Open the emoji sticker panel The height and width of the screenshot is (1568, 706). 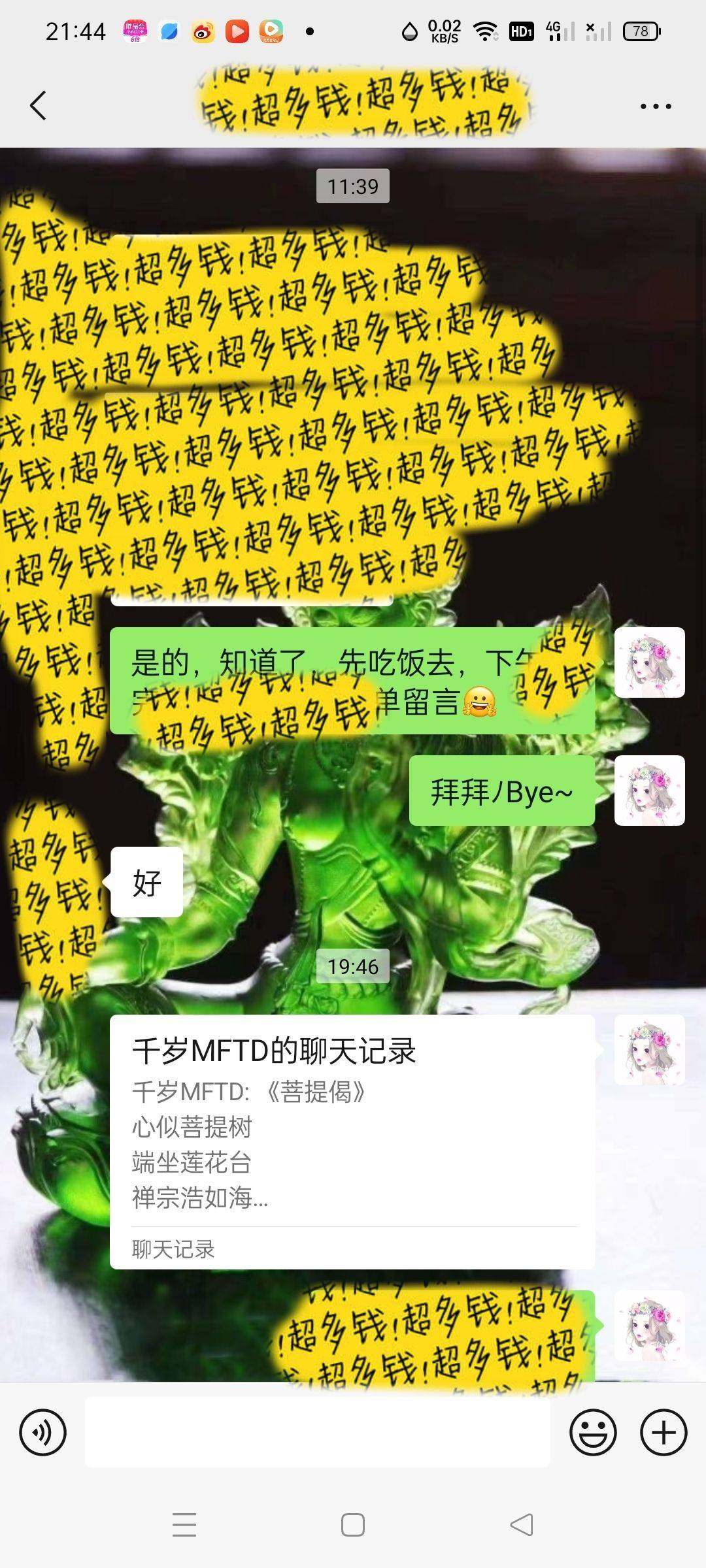[x=593, y=1432]
